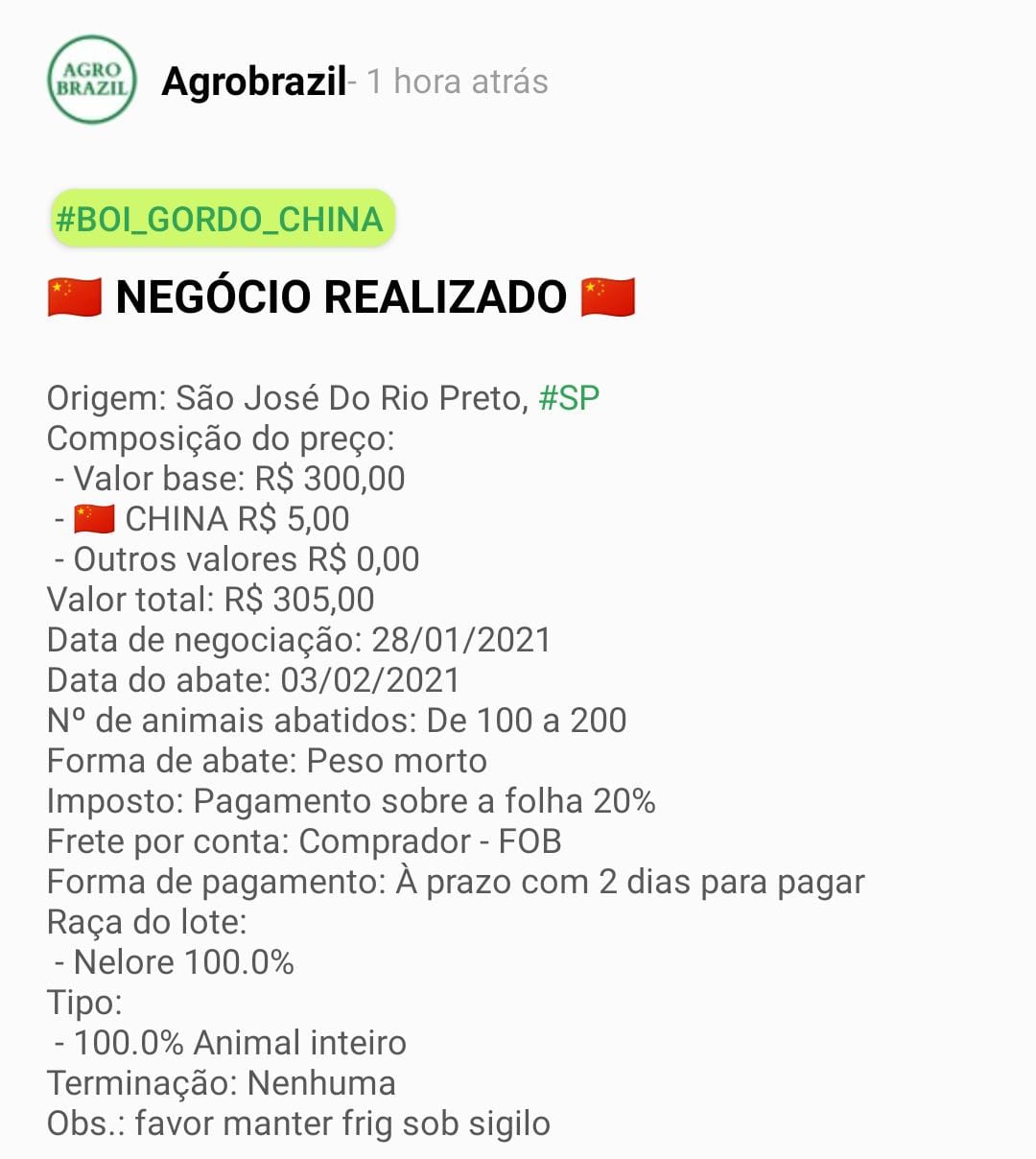Open the #SP hashtag link

pos(569,397)
